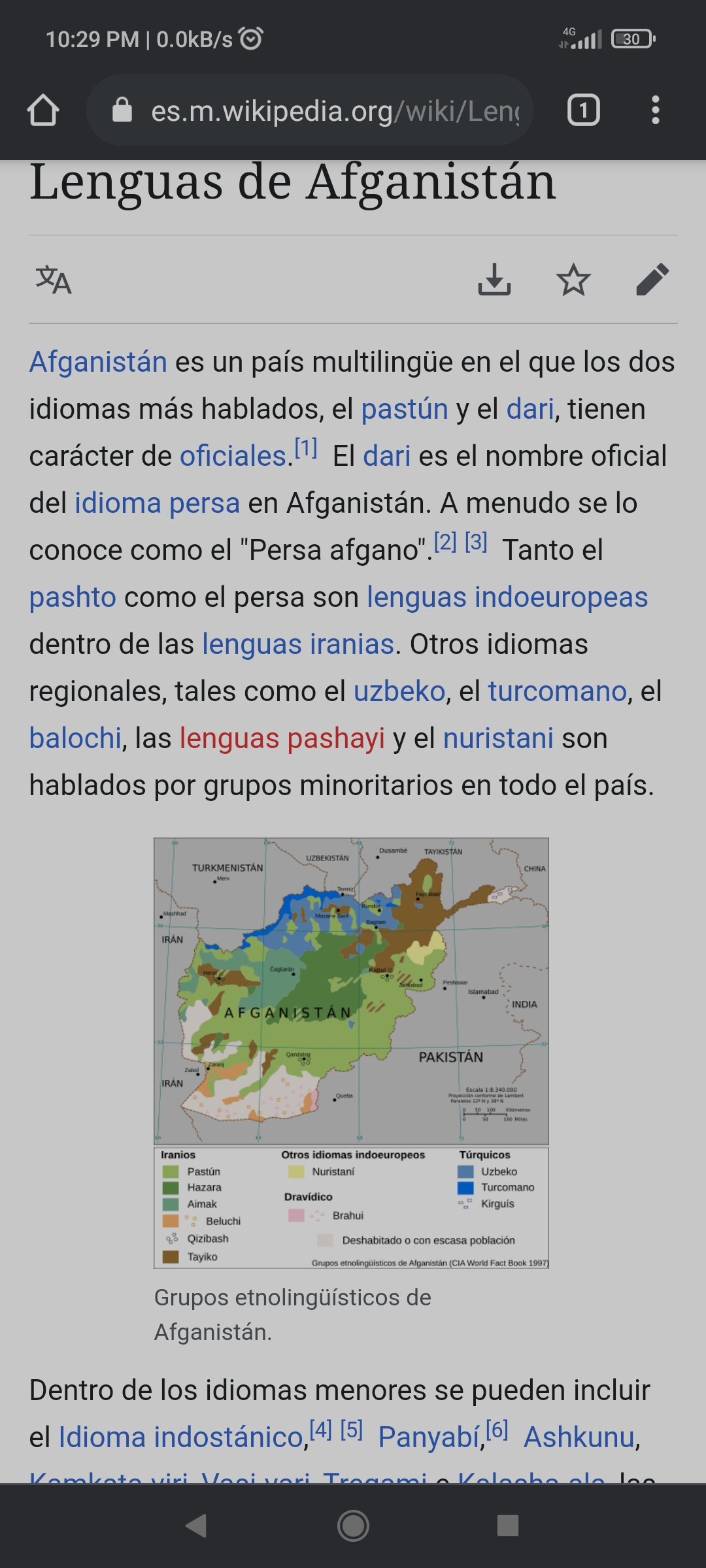Open the Afganistán link
The image size is (706, 1568).
98,362
